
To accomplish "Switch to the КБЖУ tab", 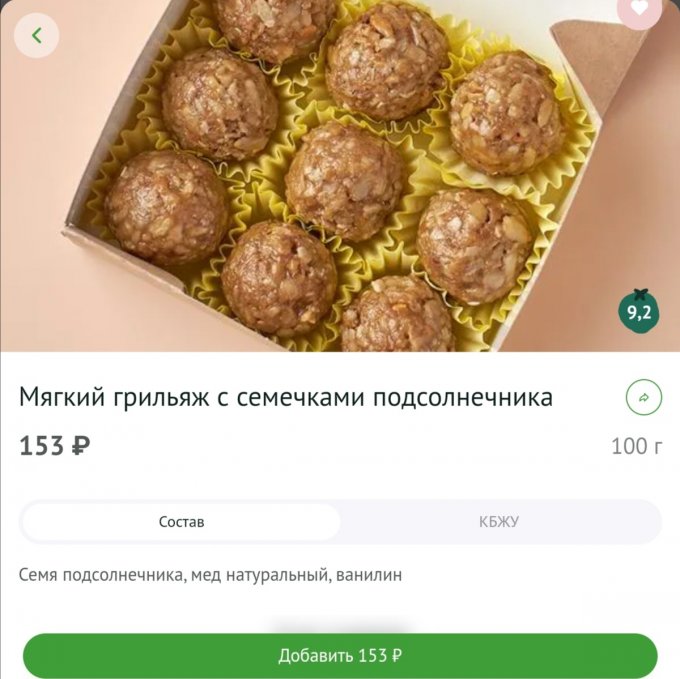I will (x=499, y=522).
